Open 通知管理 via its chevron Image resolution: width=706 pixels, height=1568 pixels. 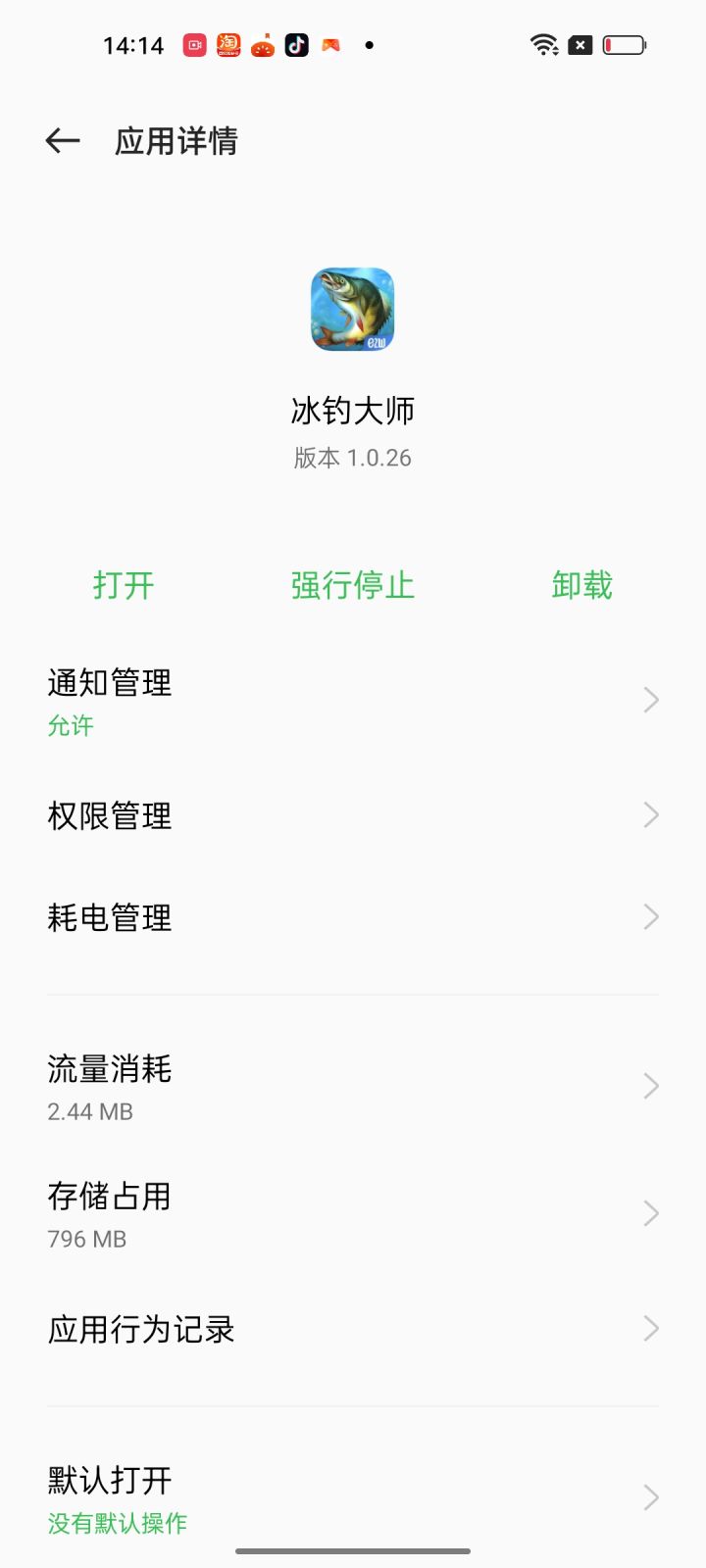650,699
